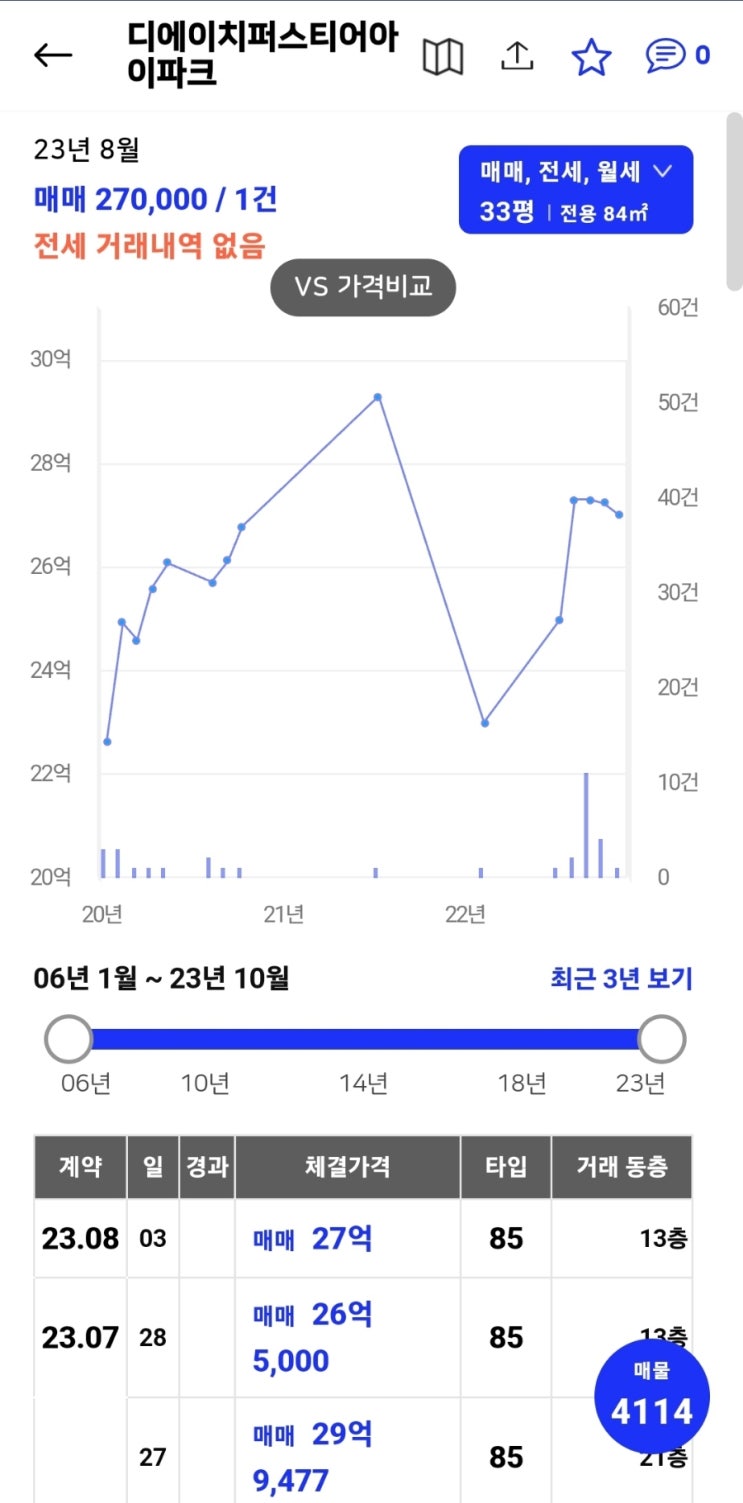This screenshot has width=743, height=1503.
Task: Add this complex to favorites with star
Action: pyautogui.click(x=591, y=57)
